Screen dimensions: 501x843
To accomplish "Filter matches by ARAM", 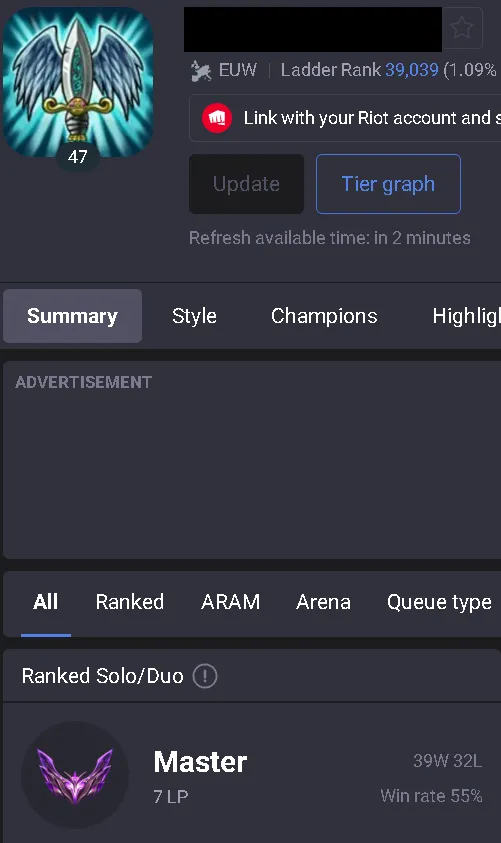I will pos(230,602).
